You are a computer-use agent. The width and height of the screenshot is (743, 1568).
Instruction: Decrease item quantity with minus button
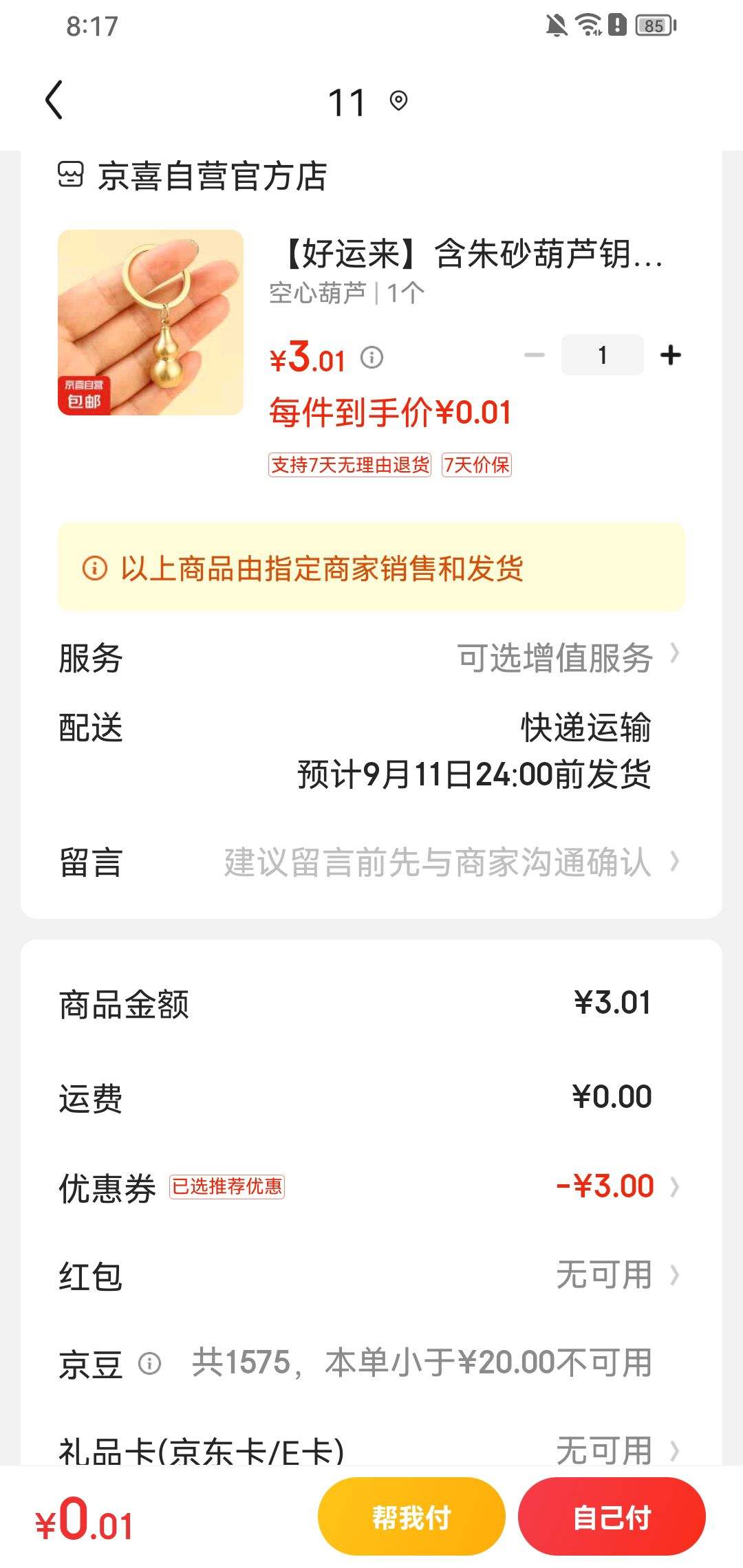pos(535,356)
